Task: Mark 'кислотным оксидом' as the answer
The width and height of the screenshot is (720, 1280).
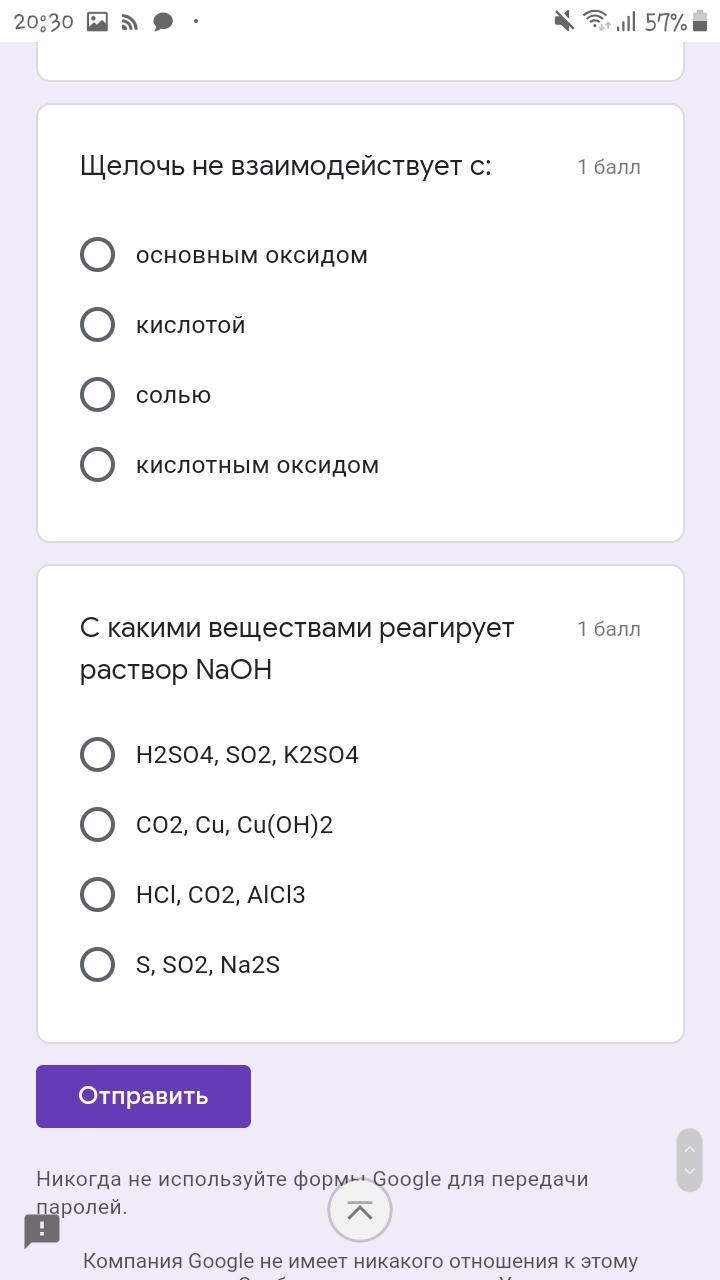Action: click(x=97, y=465)
